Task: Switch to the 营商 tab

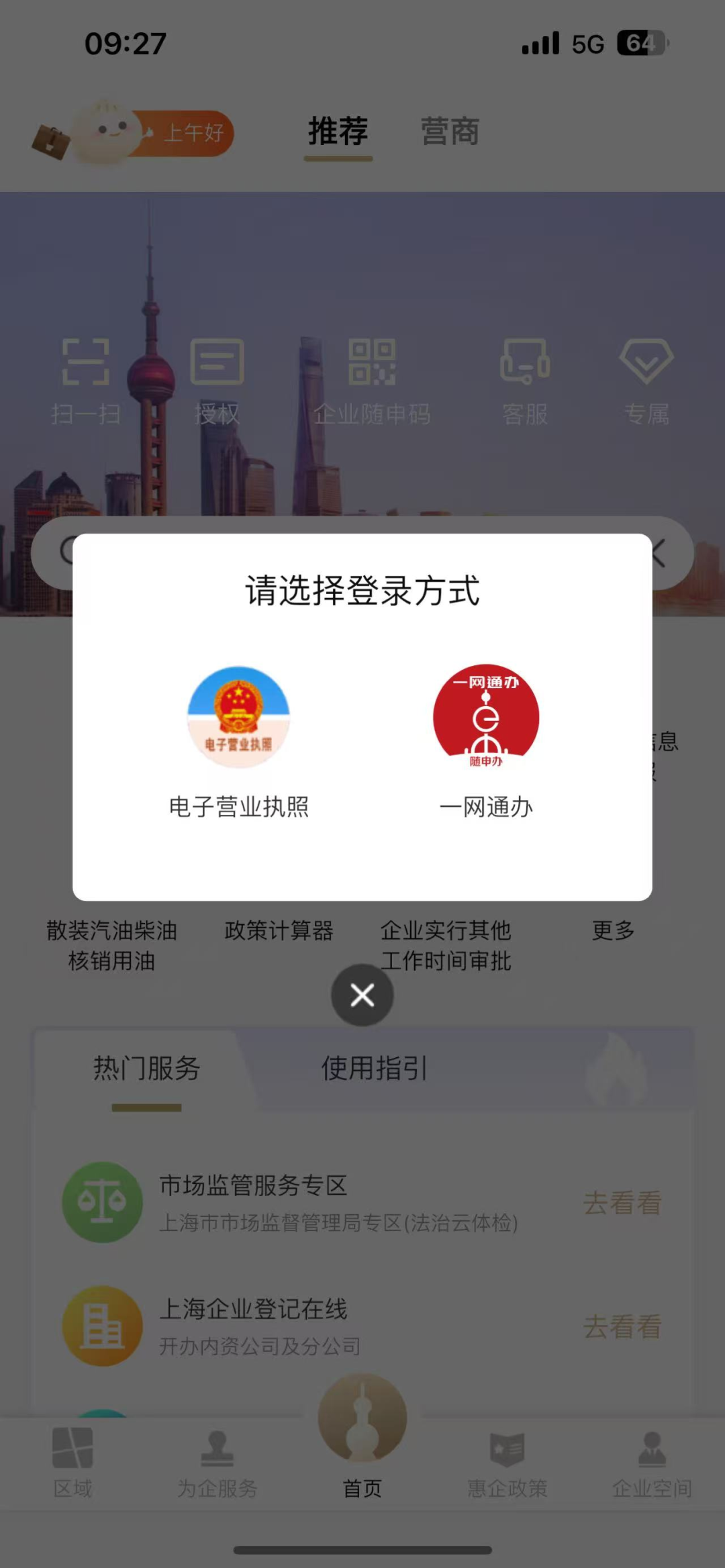Action: (x=450, y=132)
